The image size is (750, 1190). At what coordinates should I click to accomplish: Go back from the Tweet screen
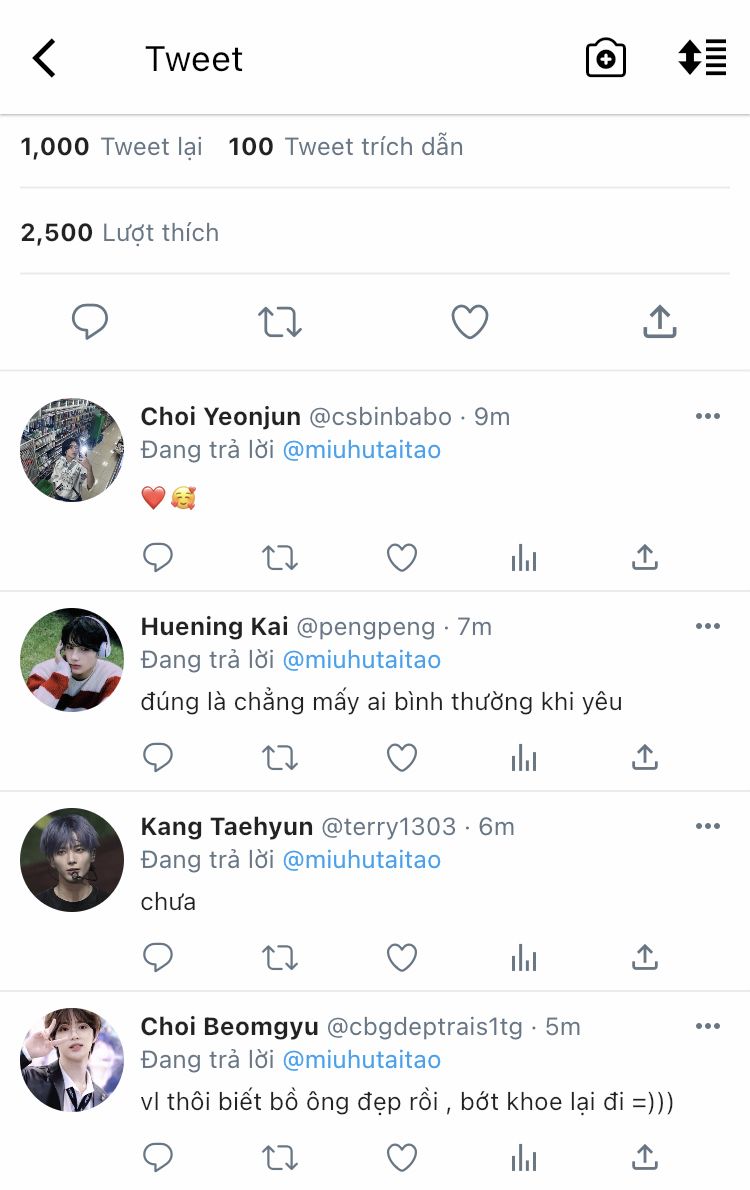[x=44, y=59]
